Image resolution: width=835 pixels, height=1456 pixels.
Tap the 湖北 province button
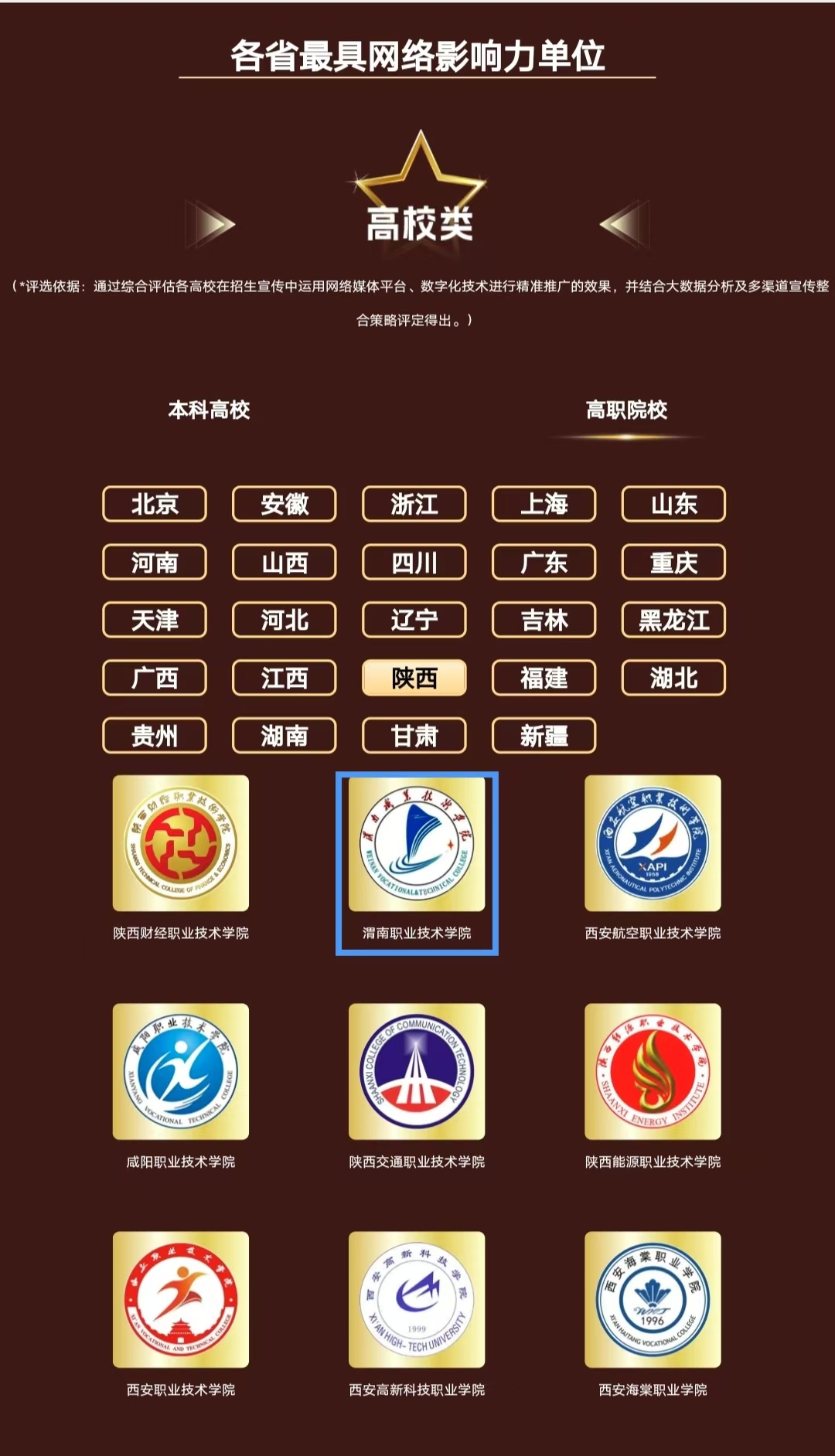pos(673,678)
